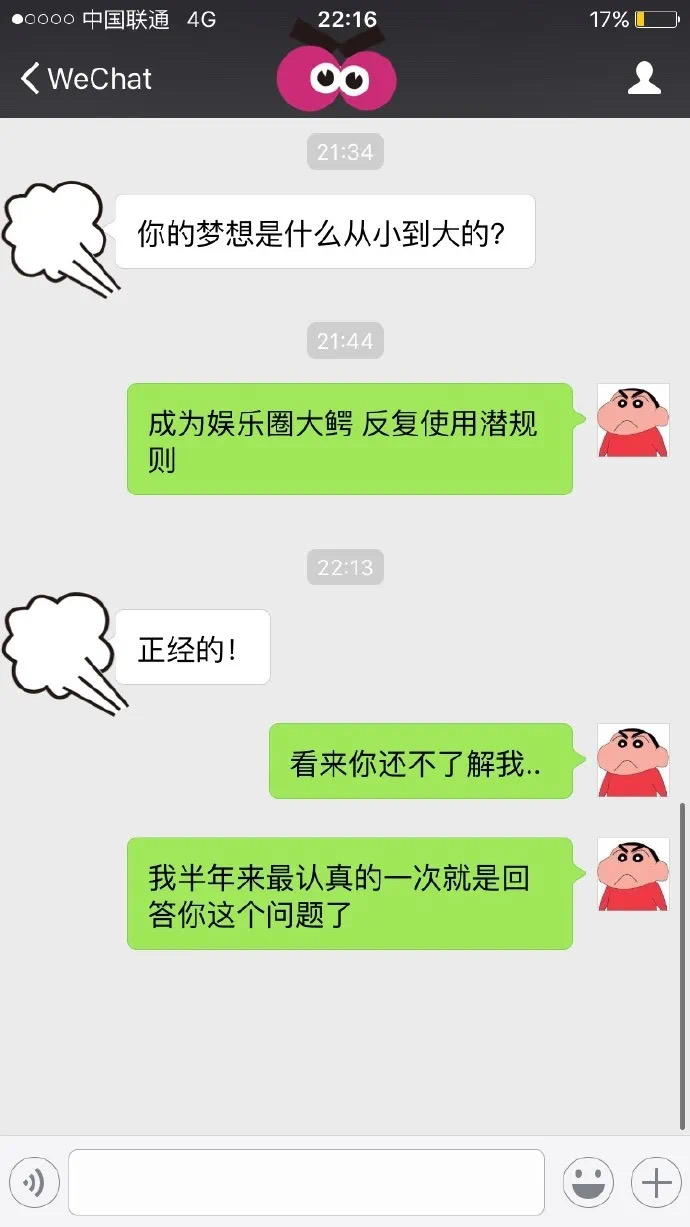Open the emoji sticker panel
This screenshot has height=1227, width=690.
[588, 1184]
